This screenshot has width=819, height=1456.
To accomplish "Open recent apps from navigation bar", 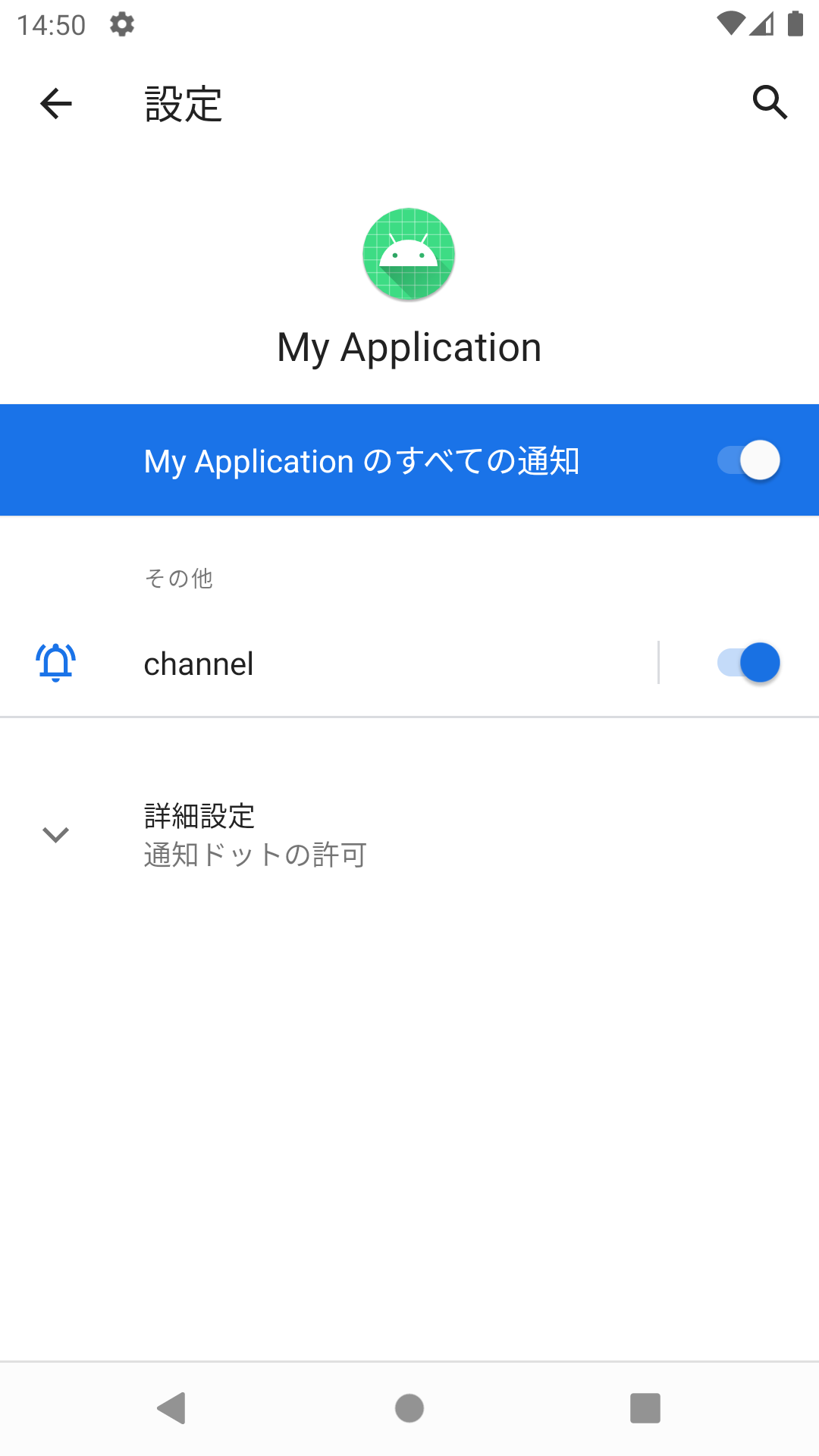I will [x=645, y=1408].
